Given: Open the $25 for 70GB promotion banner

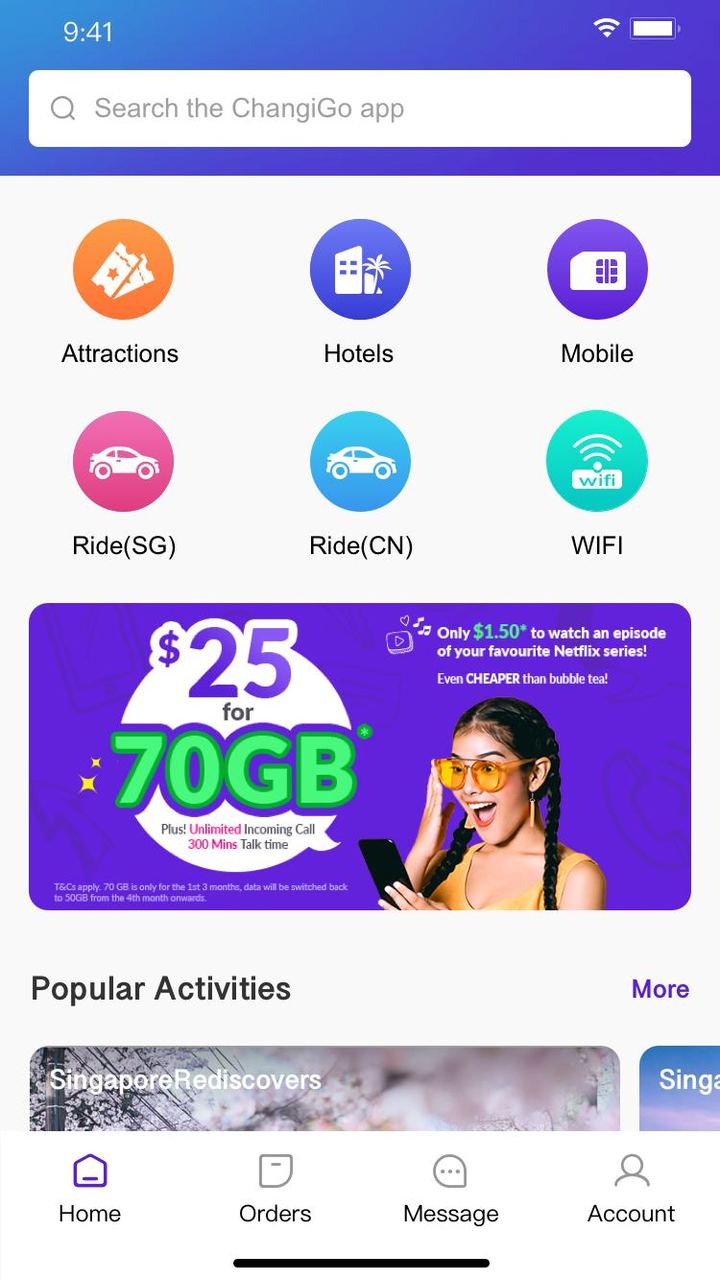Looking at the screenshot, I should tap(360, 755).
